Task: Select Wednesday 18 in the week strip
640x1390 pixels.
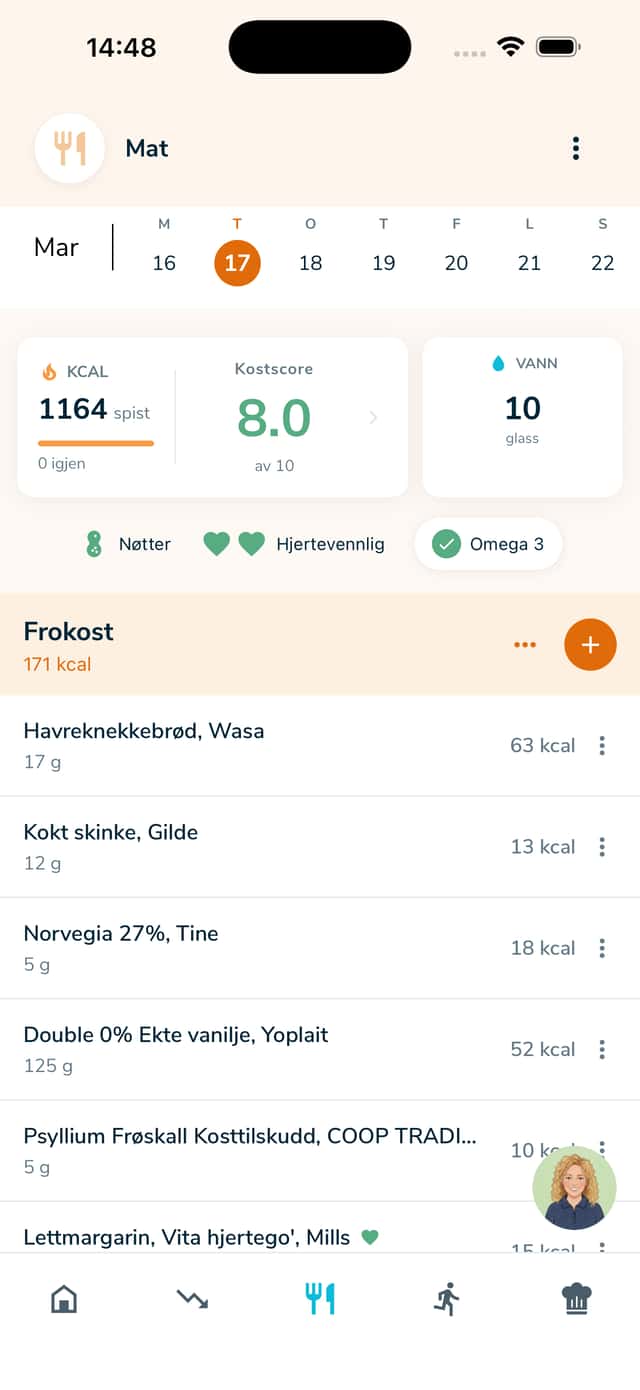Action: [x=310, y=262]
